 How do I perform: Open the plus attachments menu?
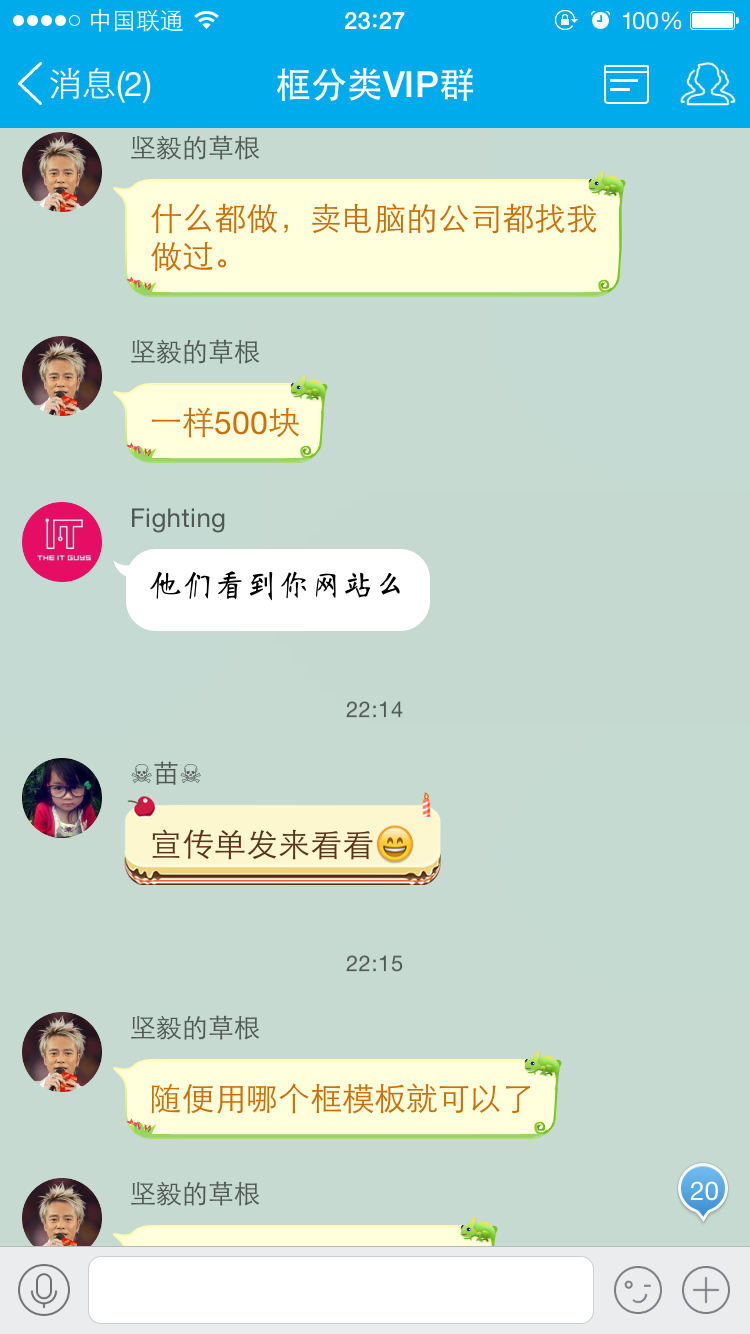[706, 1290]
